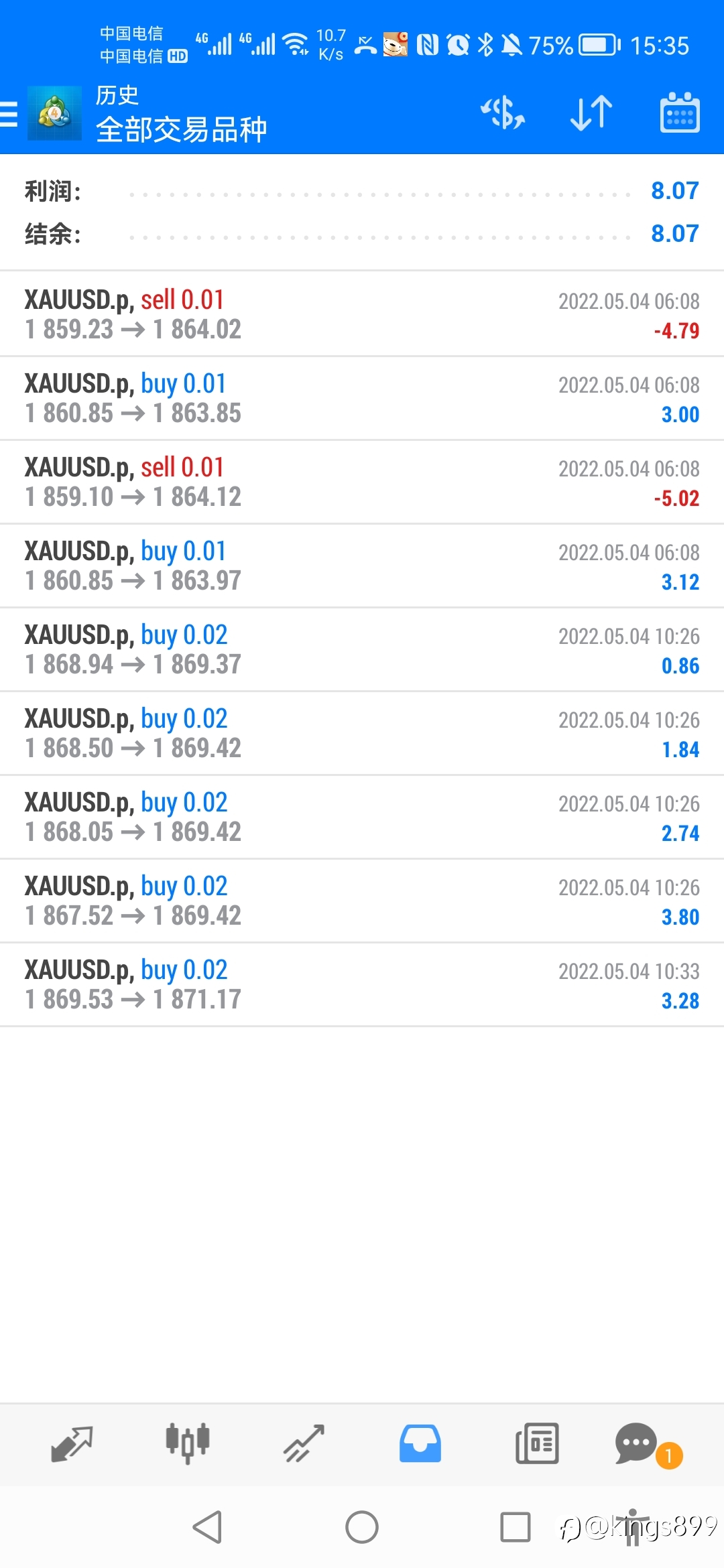The height and width of the screenshot is (1568, 724).
Task: Open the calendar date range picker
Action: (x=680, y=113)
